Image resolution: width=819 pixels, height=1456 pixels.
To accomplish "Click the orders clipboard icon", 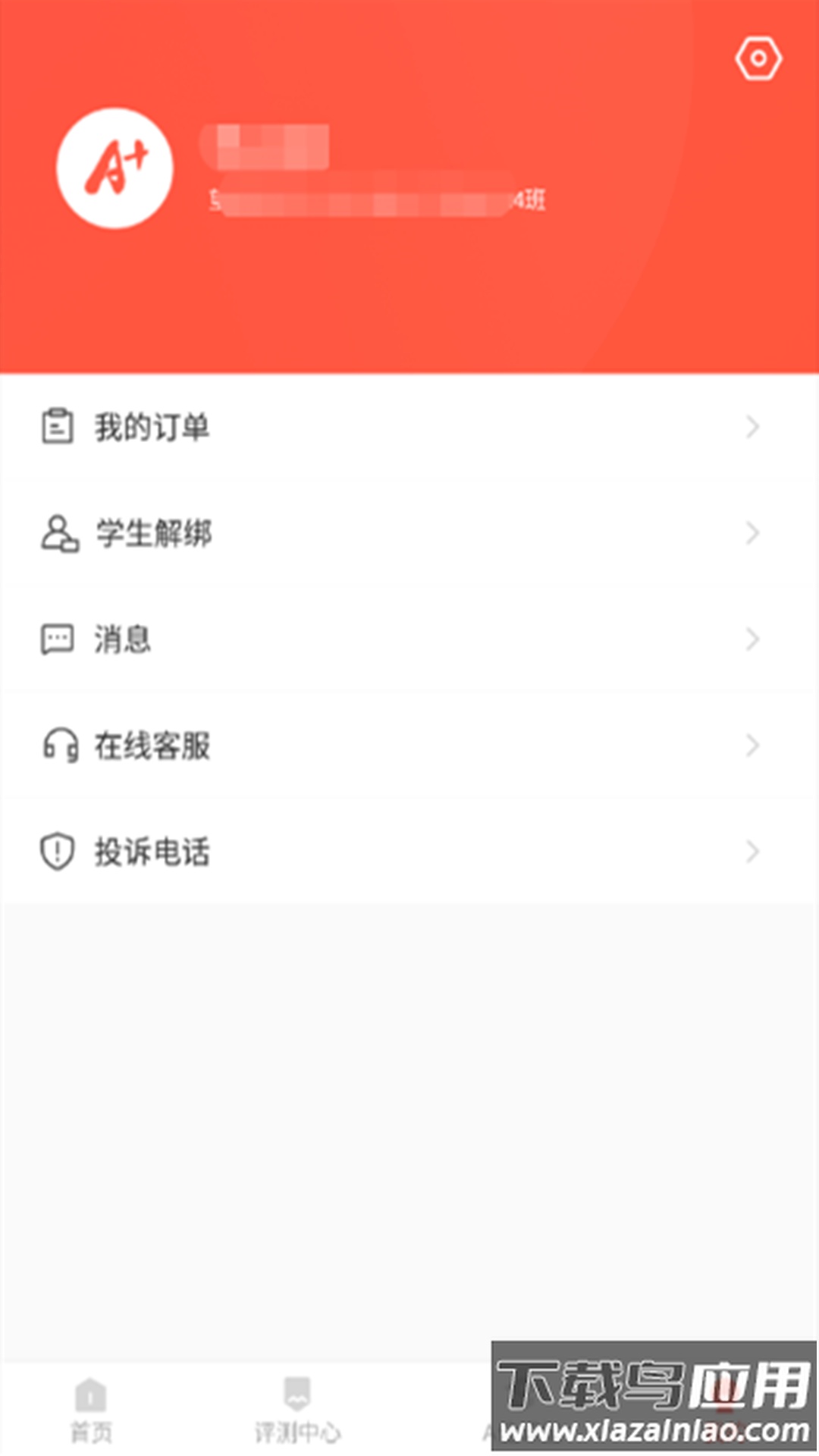I will click(x=58, y=426).
